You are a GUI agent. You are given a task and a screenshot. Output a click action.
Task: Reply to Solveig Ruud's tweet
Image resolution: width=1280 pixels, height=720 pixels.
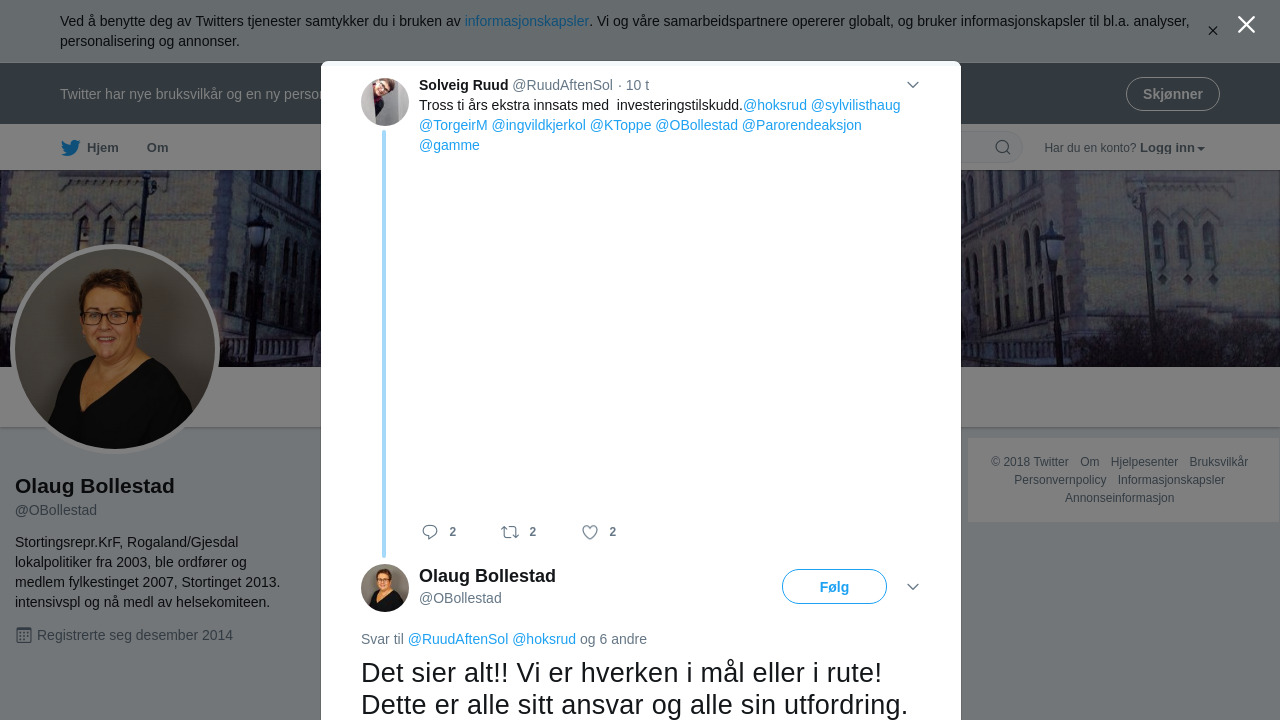pyautogui.click(x=431, y=532)
